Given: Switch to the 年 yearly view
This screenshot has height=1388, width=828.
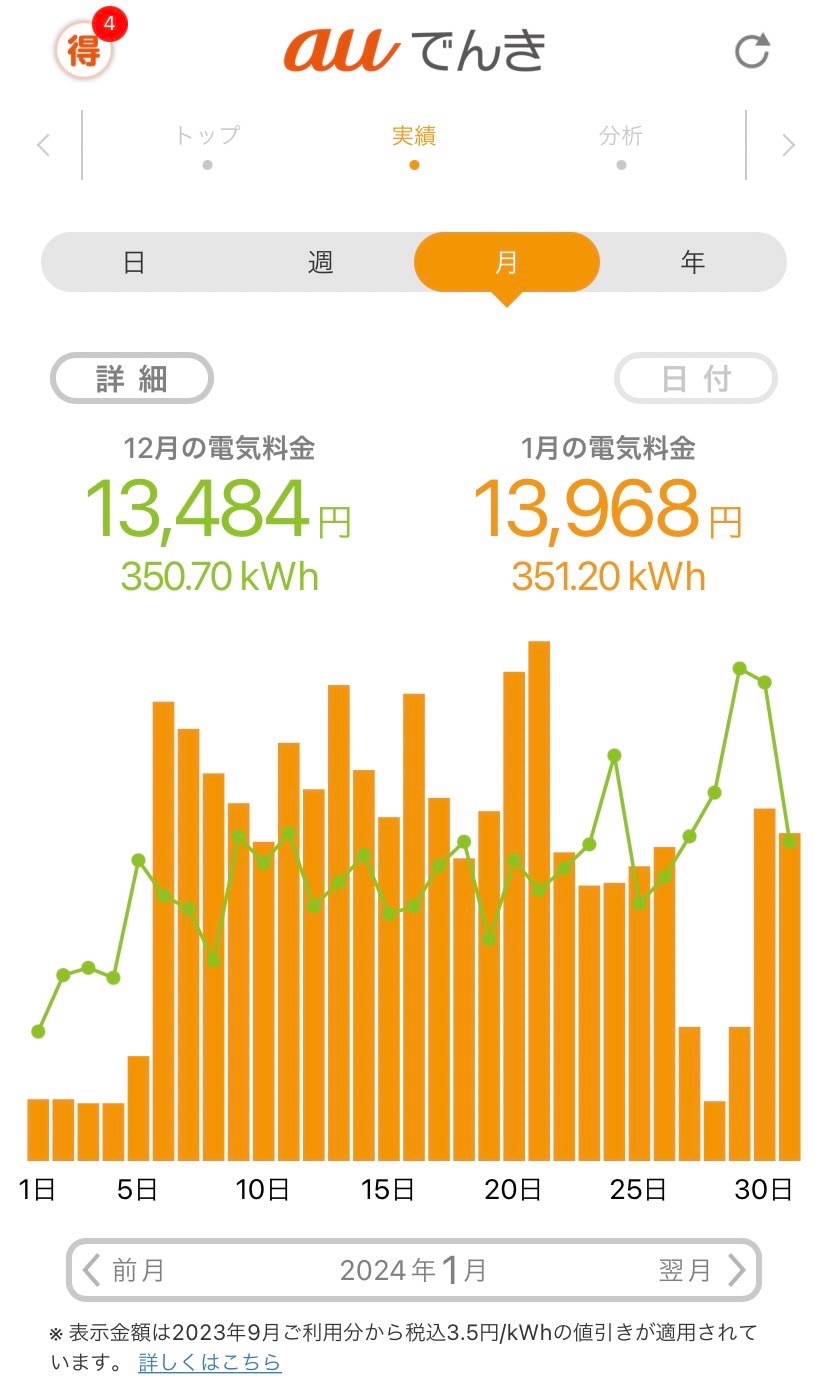Looking at the screenshot, I should click(693, 262).
